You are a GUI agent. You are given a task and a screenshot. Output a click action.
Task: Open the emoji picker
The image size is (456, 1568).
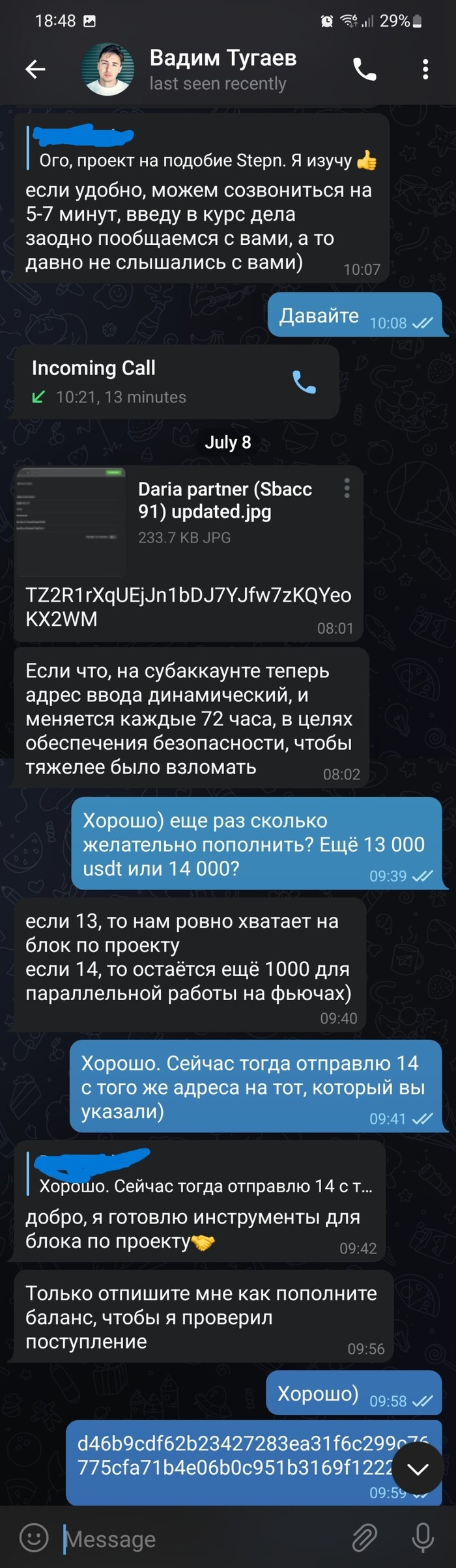(x=34, y=1538)
